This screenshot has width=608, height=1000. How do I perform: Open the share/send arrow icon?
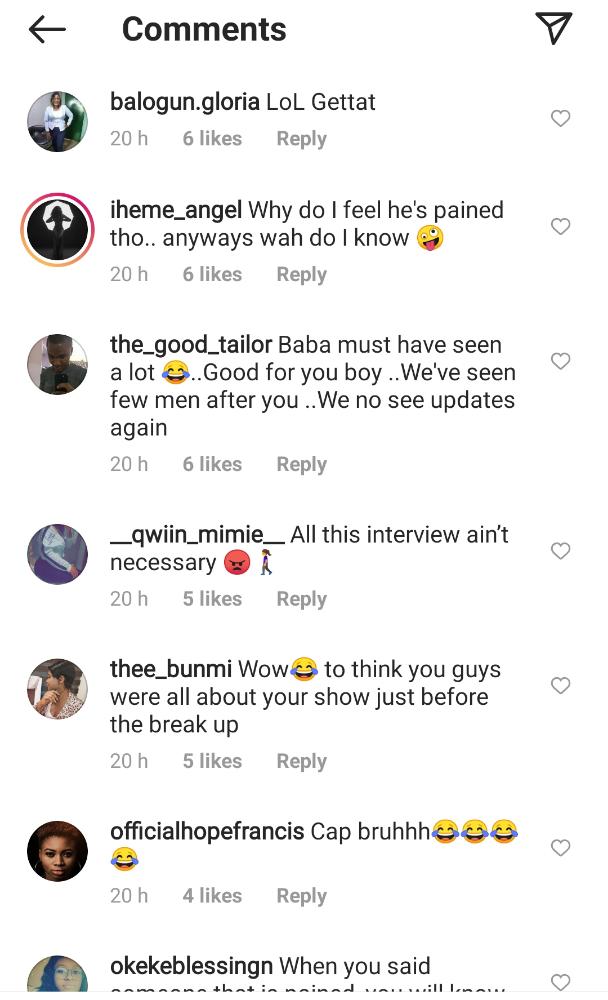[x=553, y=28]
